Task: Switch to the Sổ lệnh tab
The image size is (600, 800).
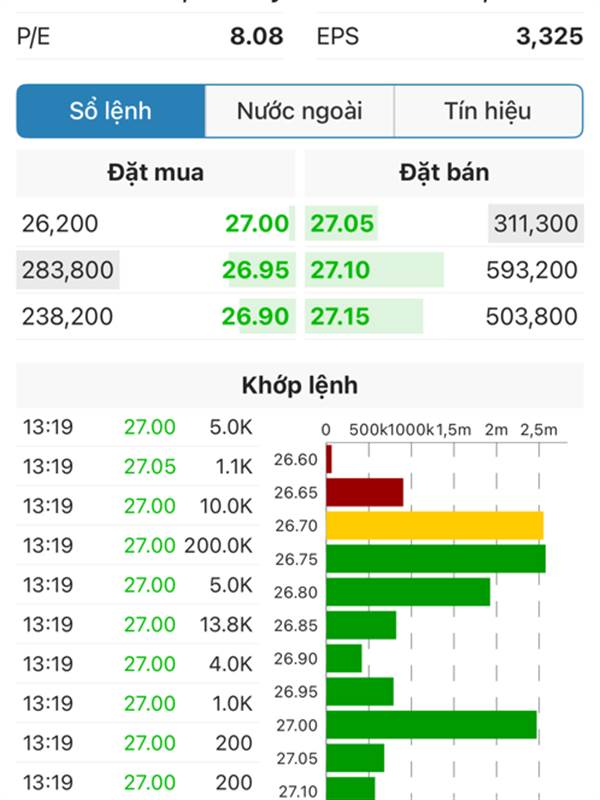Action: (110, 111)
